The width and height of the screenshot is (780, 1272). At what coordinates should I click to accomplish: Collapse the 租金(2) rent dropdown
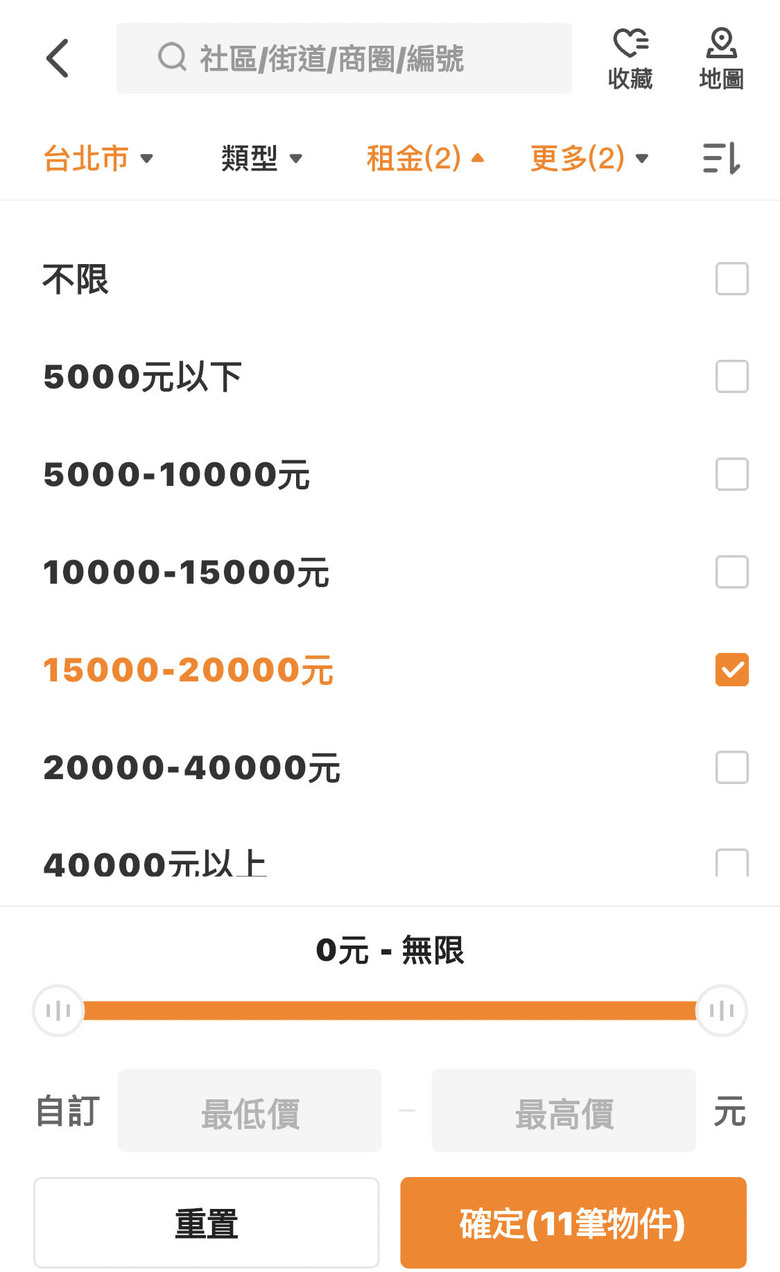[425, 158]
